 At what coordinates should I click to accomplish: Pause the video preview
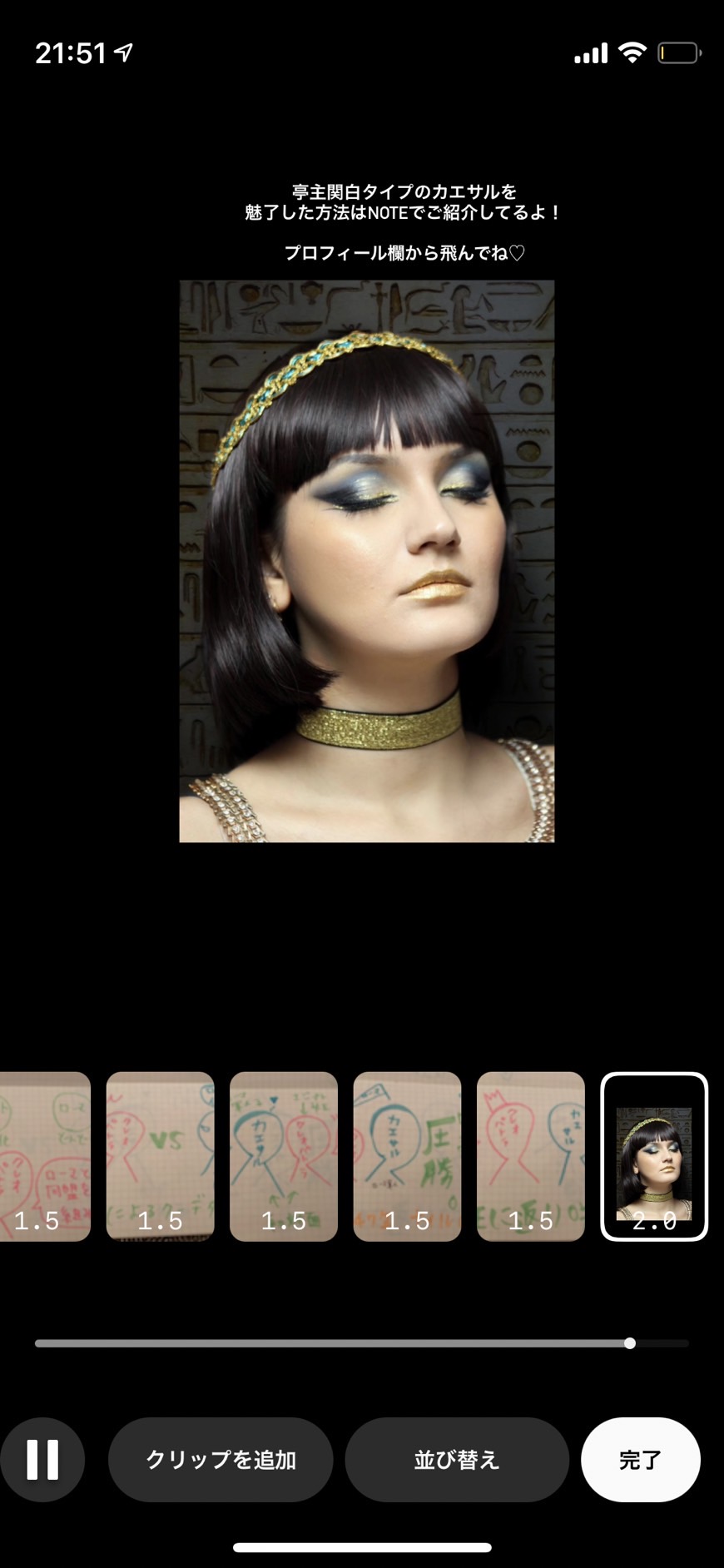pos(42,1460)
